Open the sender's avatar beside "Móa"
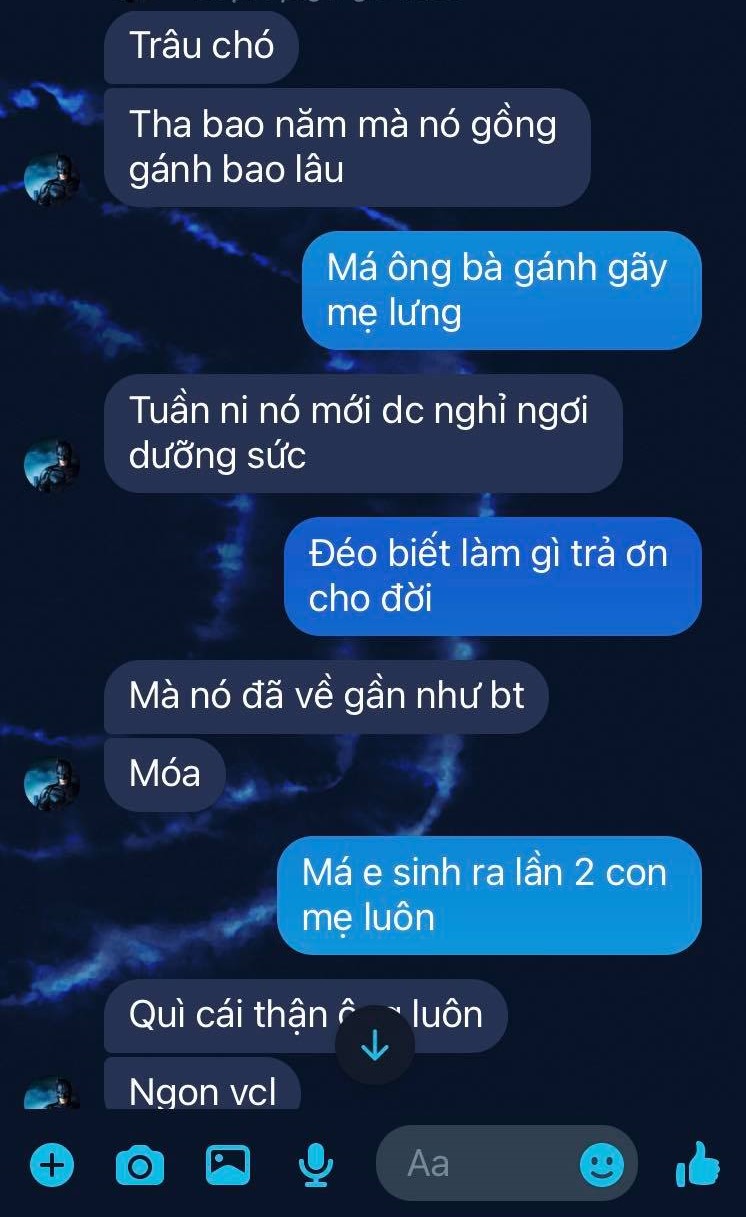This screenshot has height=1217, width=746. coord(52,782)
